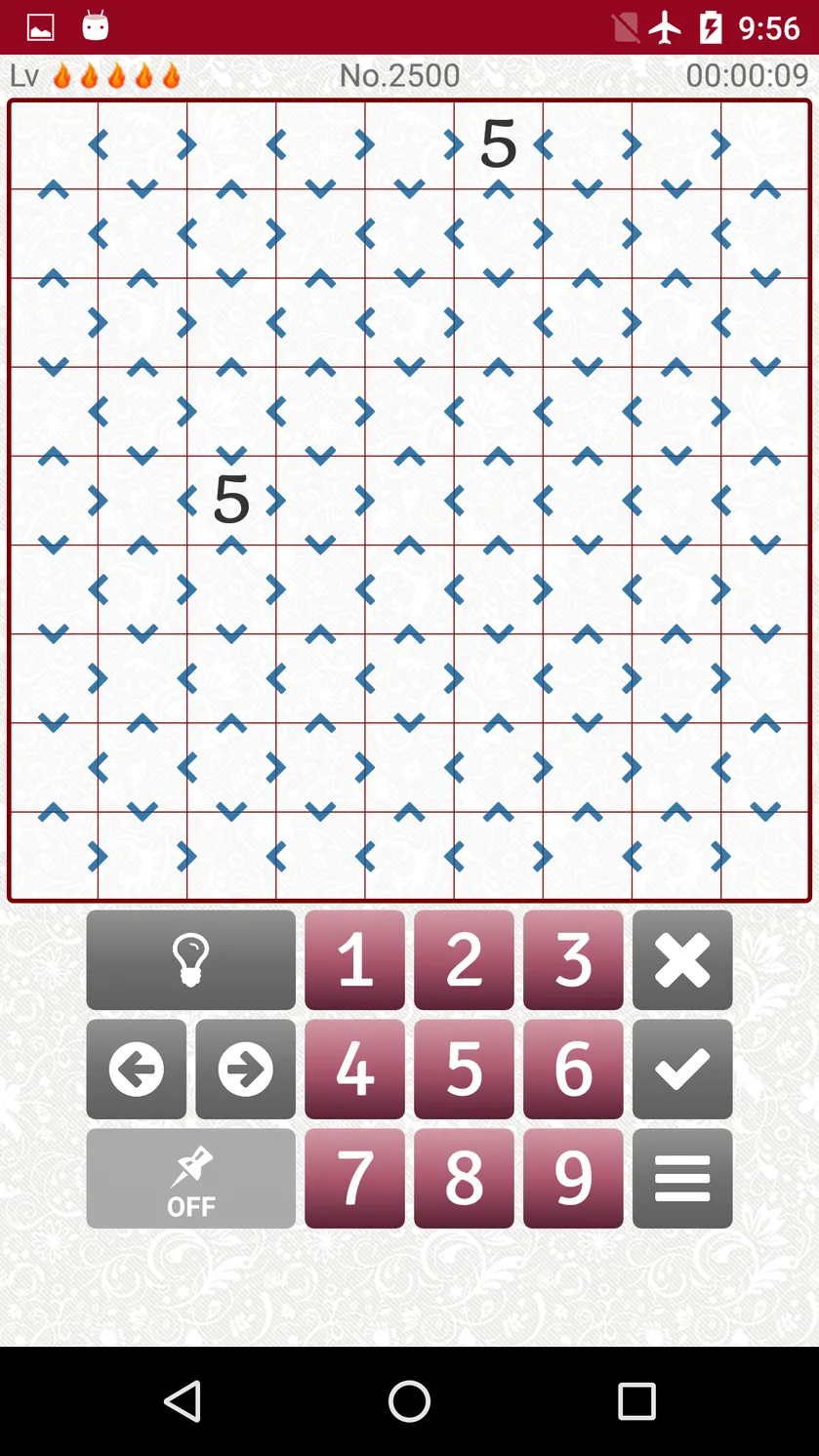Enter number 4 from the keypad
Viewport: 819px width, 1456px height.
354,1070
